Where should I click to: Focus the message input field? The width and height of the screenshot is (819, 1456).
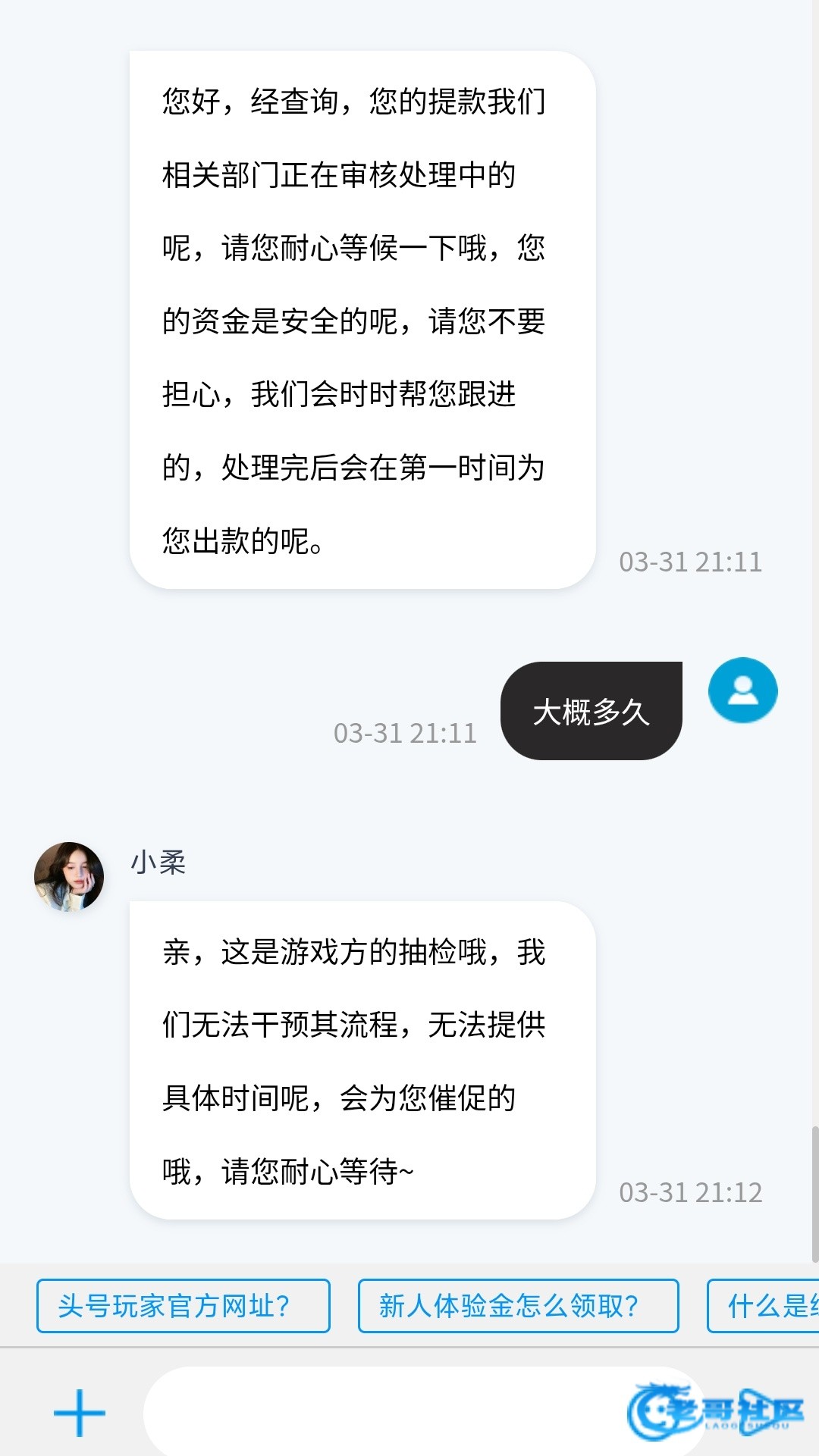(x=379, y=1413)
